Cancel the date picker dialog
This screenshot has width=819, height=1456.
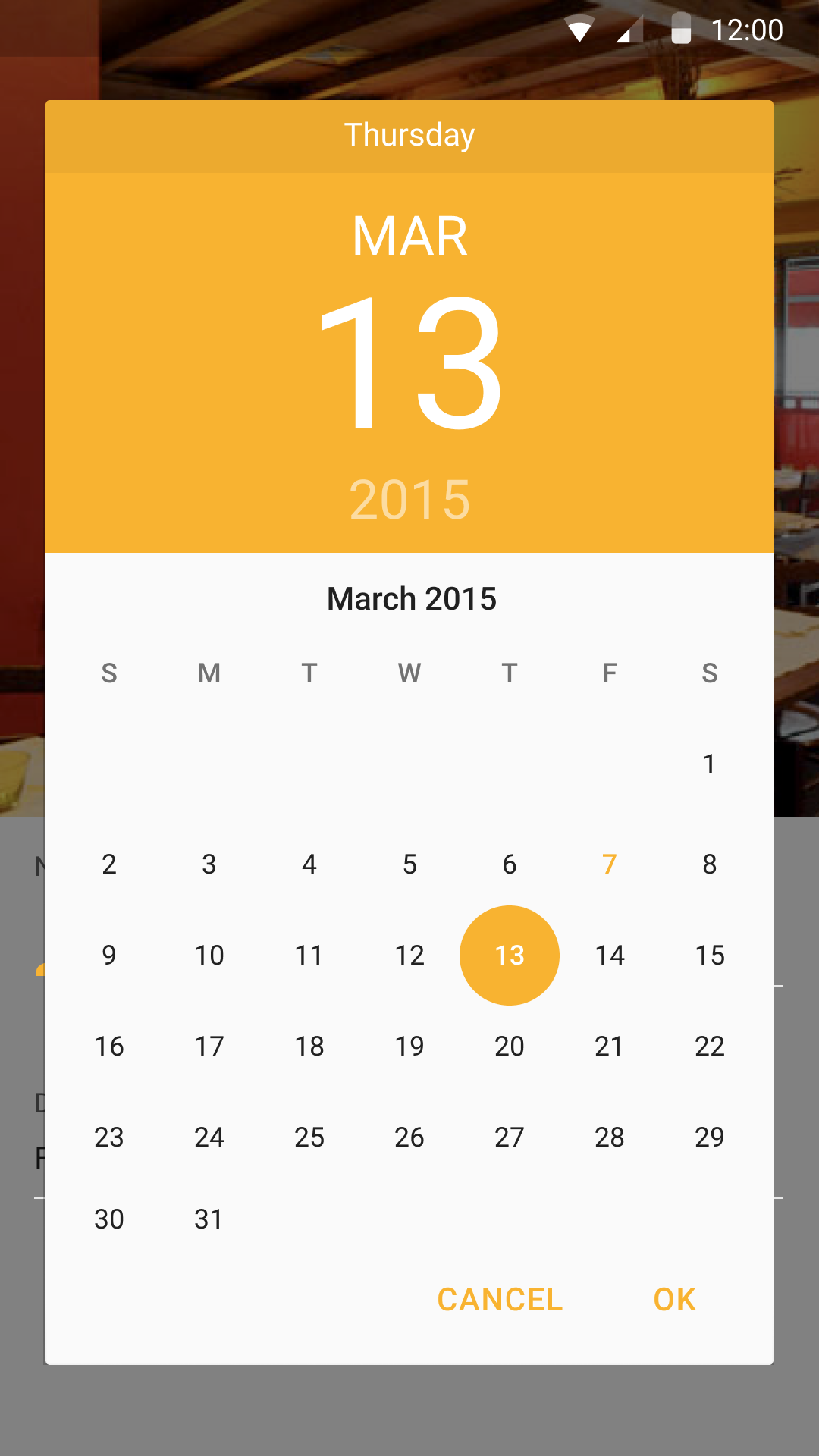click(500, 1300)
